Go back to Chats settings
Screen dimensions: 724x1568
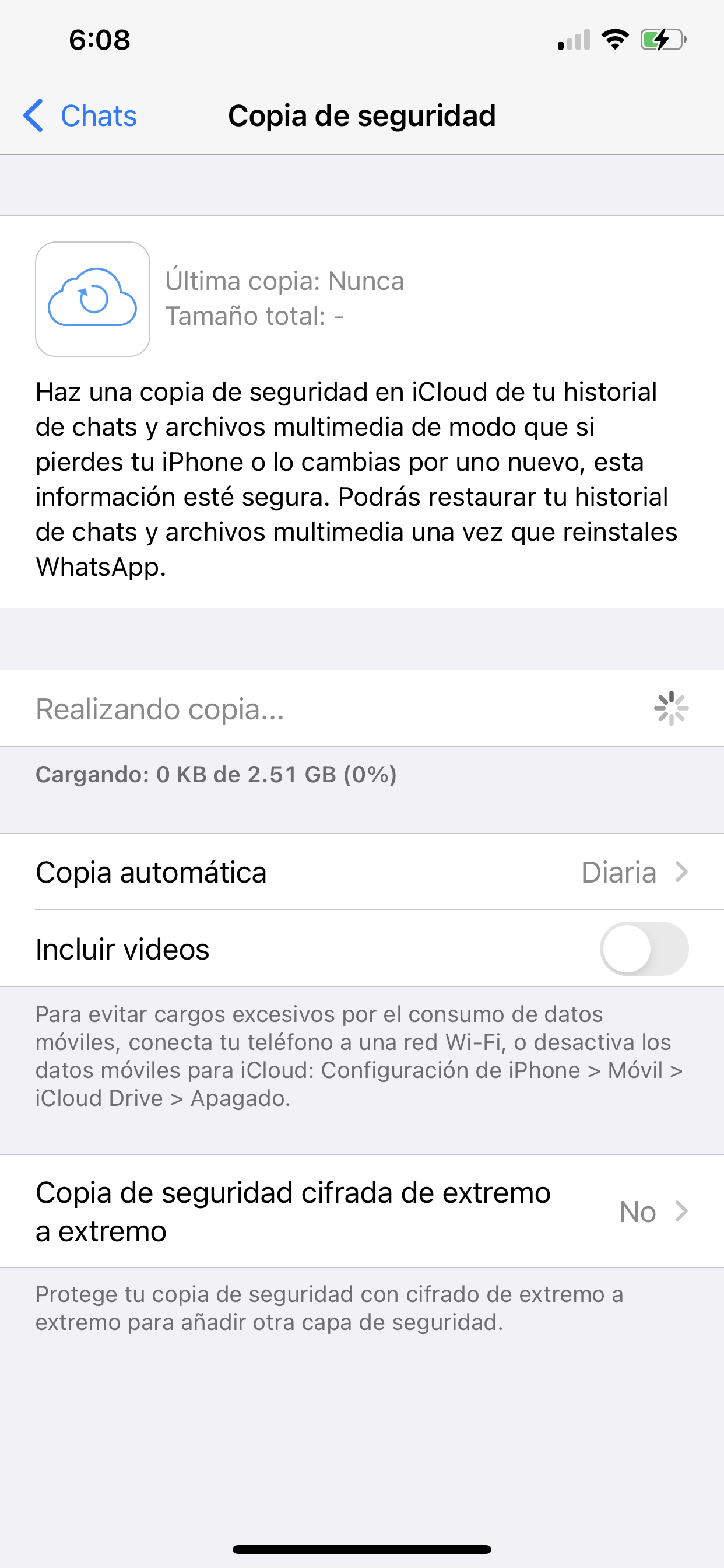coord(80,116)
